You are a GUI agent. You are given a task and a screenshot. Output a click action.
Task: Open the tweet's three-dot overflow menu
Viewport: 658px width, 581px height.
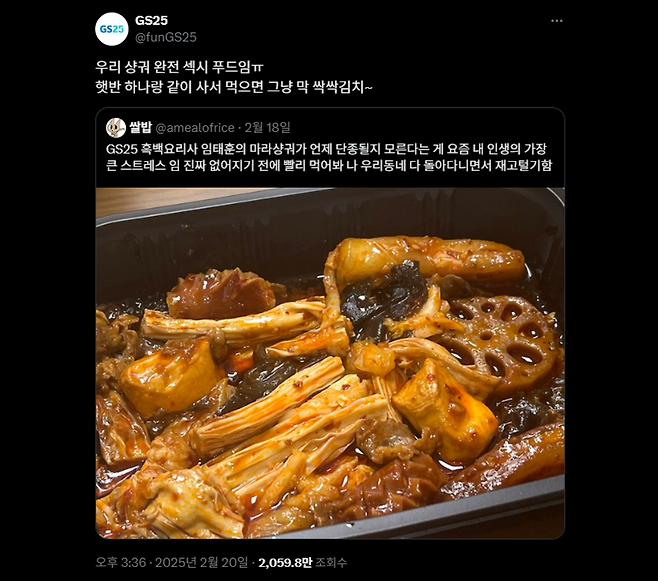coord(556,21)
